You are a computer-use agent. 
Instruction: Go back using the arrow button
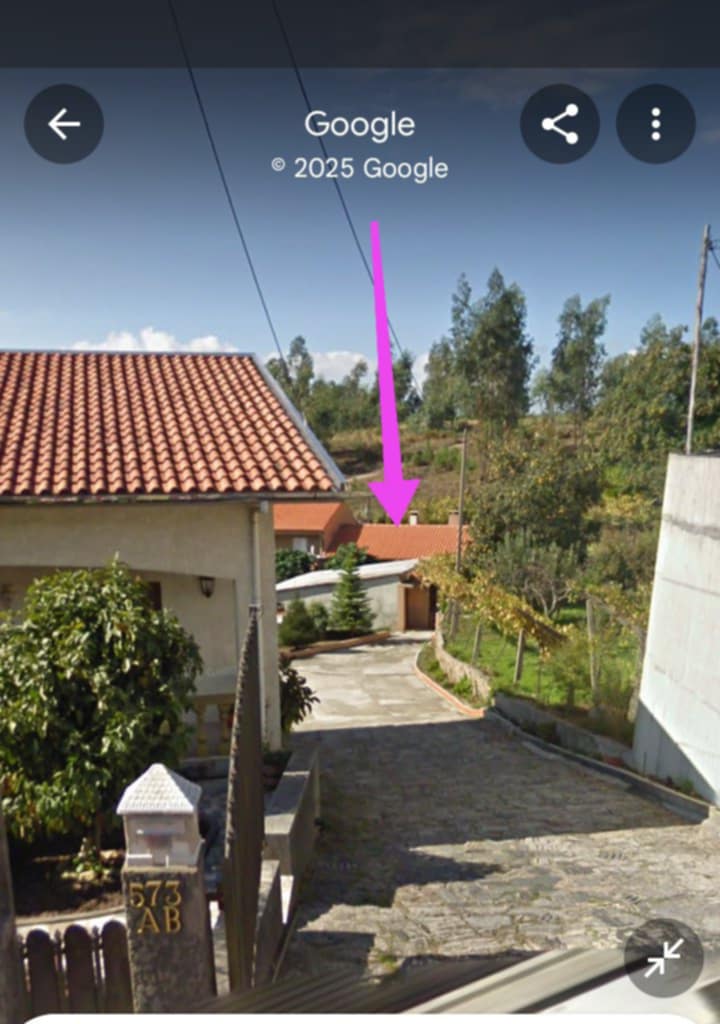point(64,124)
